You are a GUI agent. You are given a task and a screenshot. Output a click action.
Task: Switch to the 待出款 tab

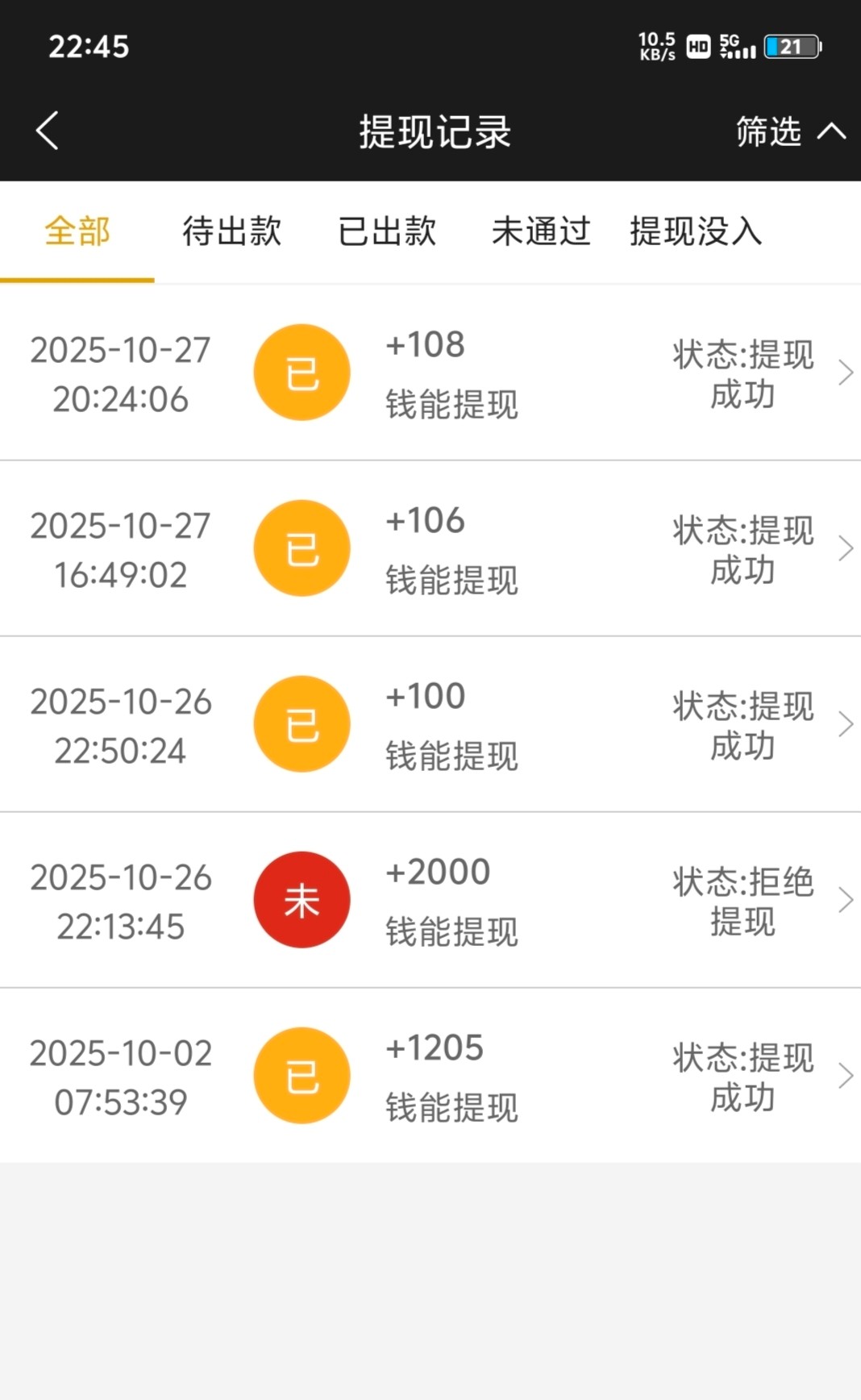[x=231, y=232]
